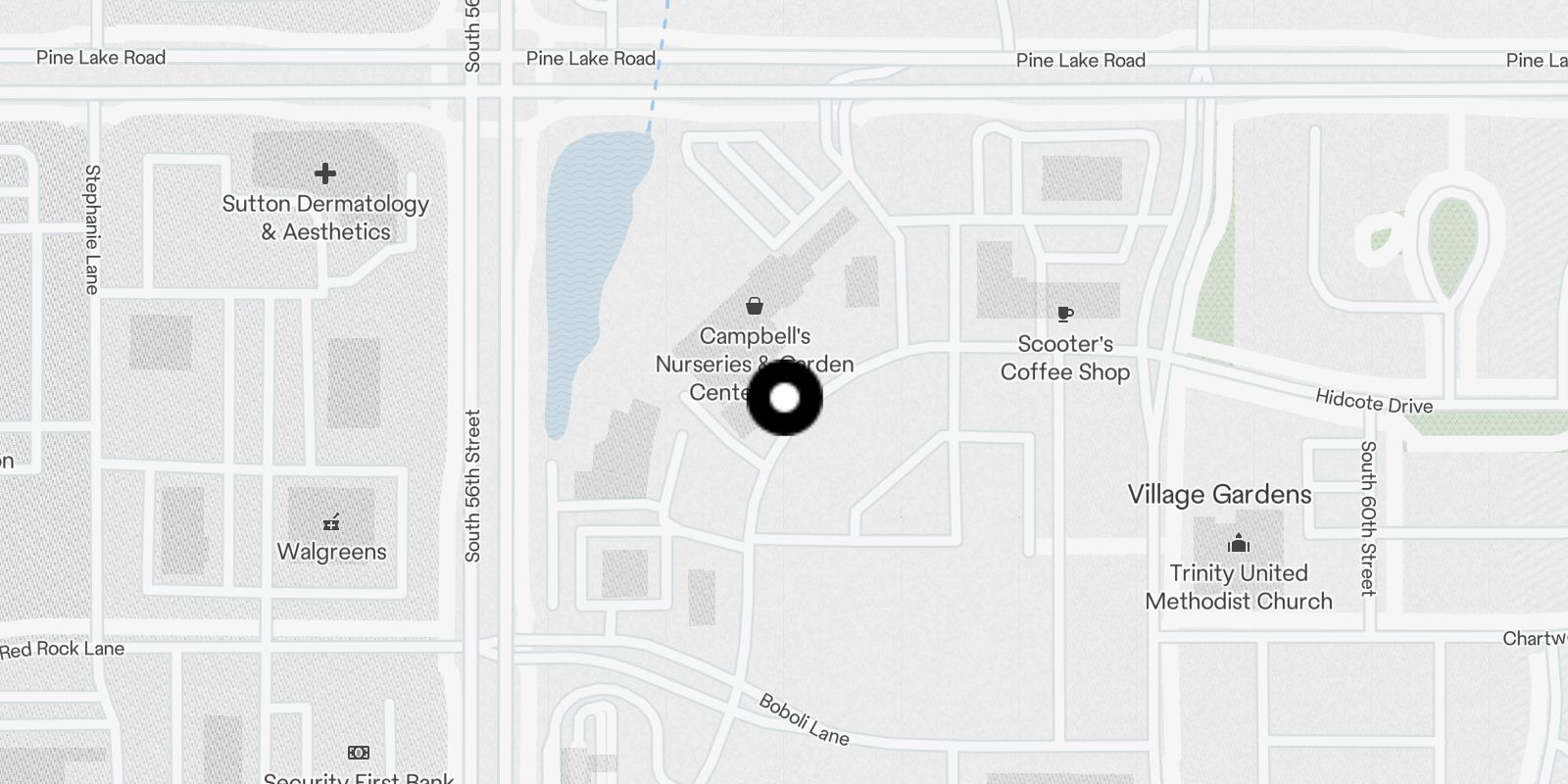Select Sutton Dermatology & Aesthetics marker

click(x=325, y=174)
